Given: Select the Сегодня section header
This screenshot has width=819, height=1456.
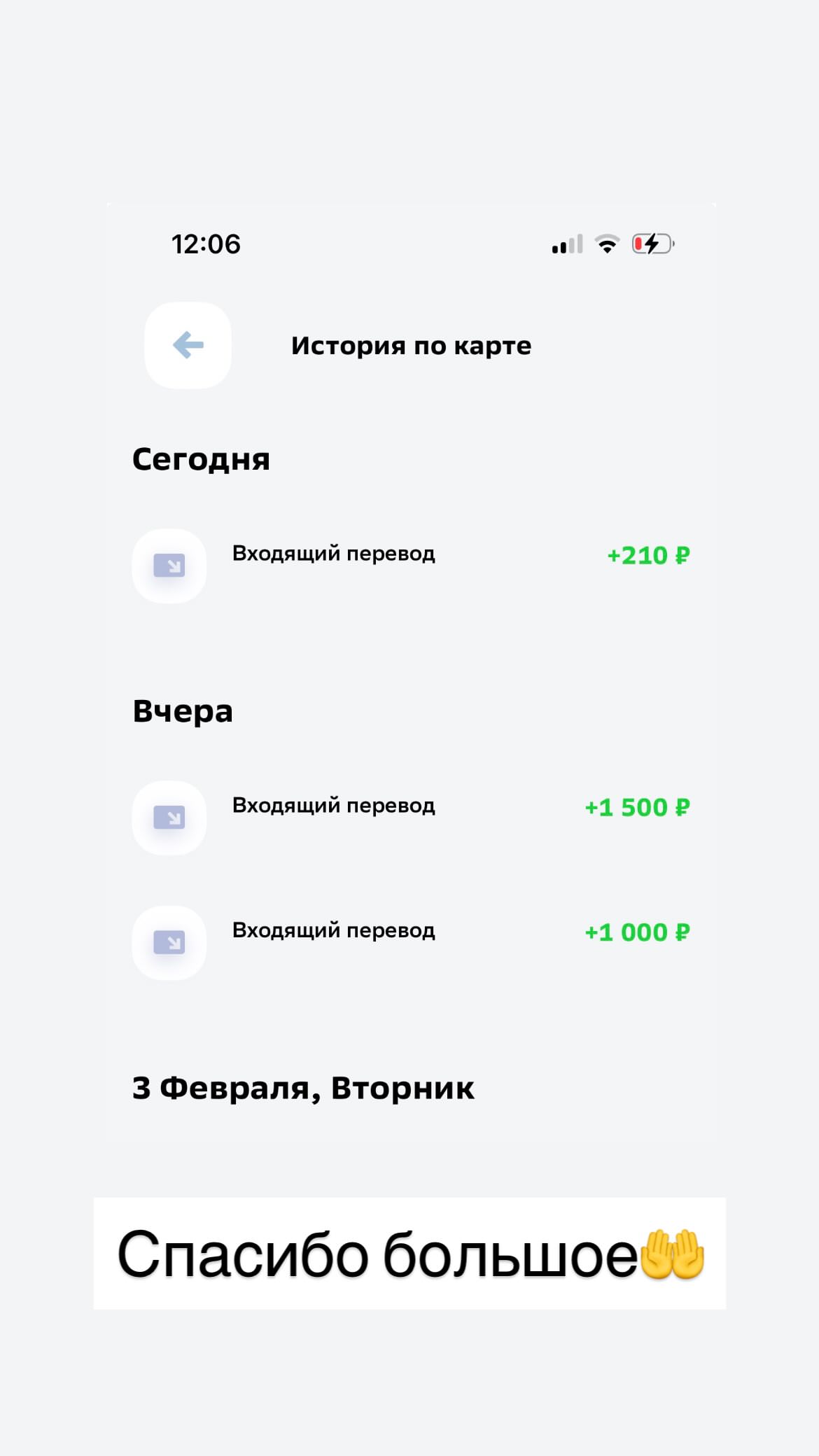Looking at the screenshot, I should tap(202, 458).
